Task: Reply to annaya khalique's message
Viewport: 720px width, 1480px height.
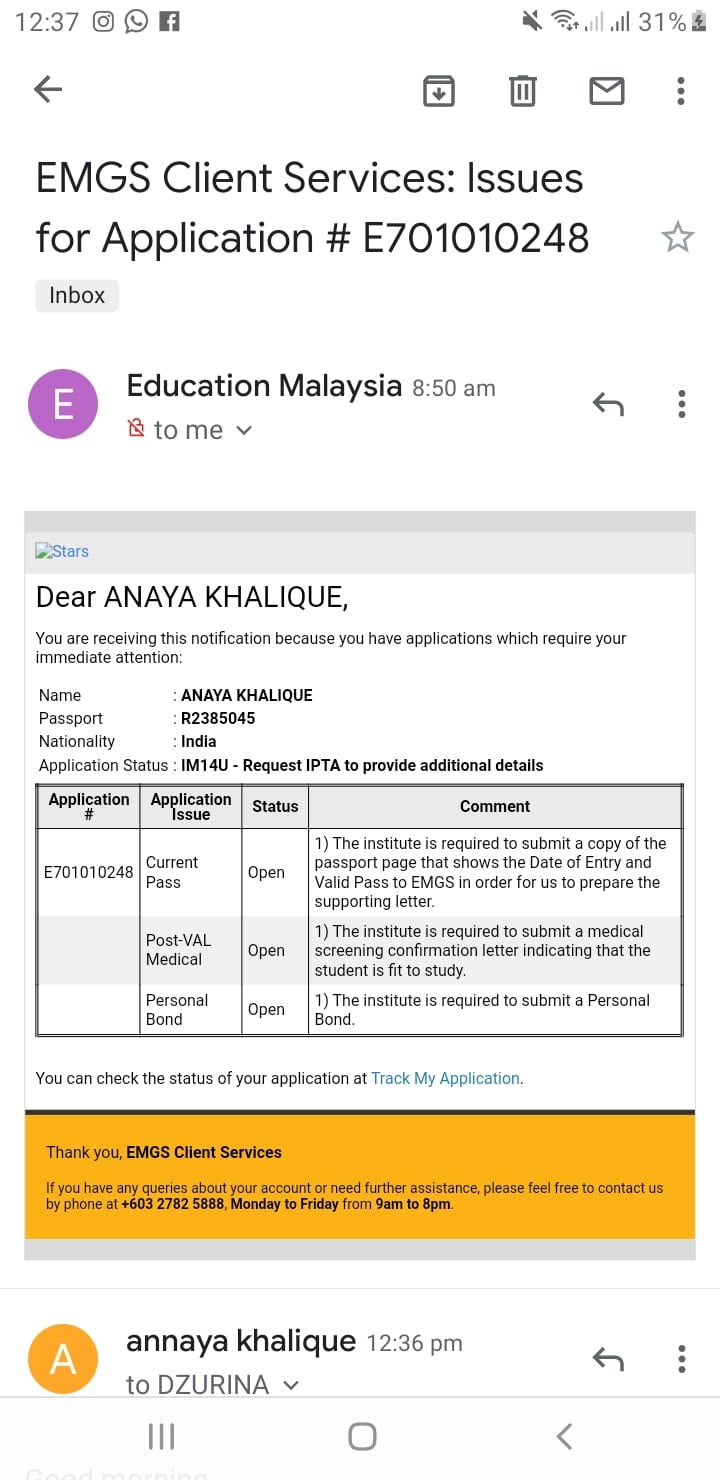Action: pyautogui.click(x=608, y=1359)
